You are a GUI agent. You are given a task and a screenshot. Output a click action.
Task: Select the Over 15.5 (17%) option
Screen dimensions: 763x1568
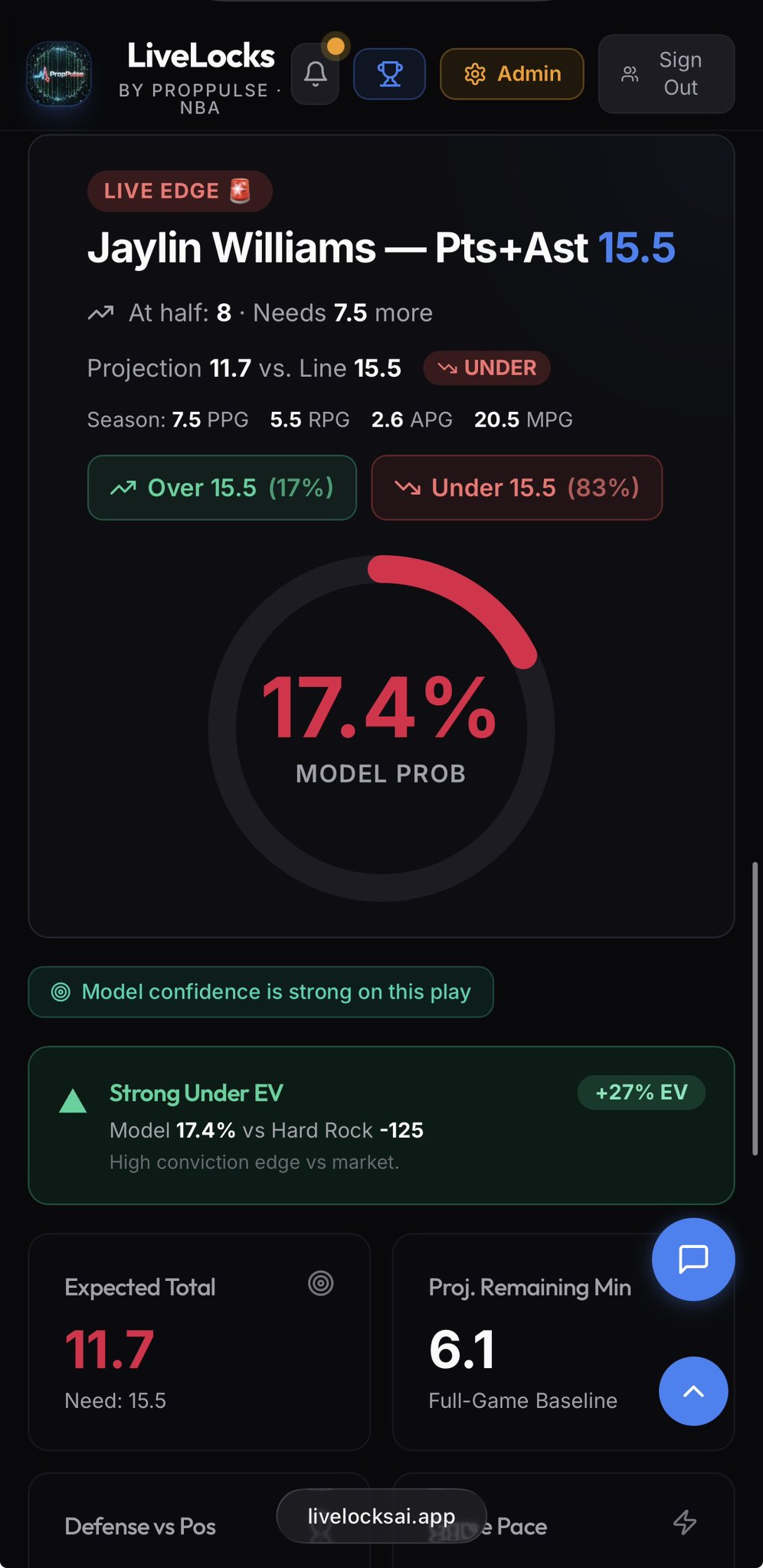222,488
